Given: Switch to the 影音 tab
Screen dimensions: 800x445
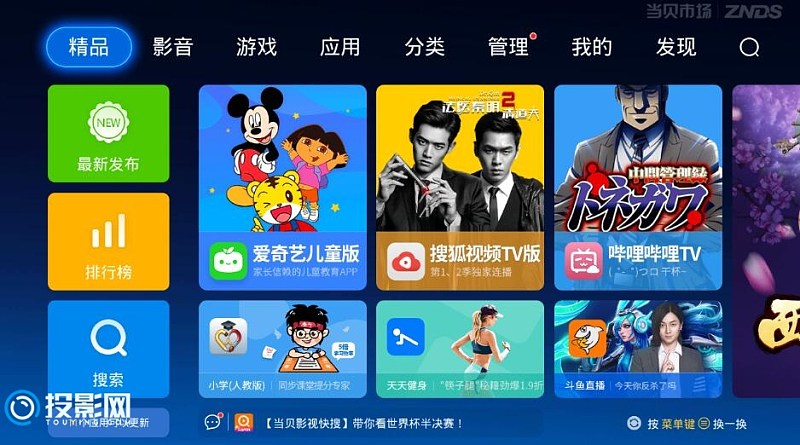Looking at the screenshot, I should [x=173, y=47].
